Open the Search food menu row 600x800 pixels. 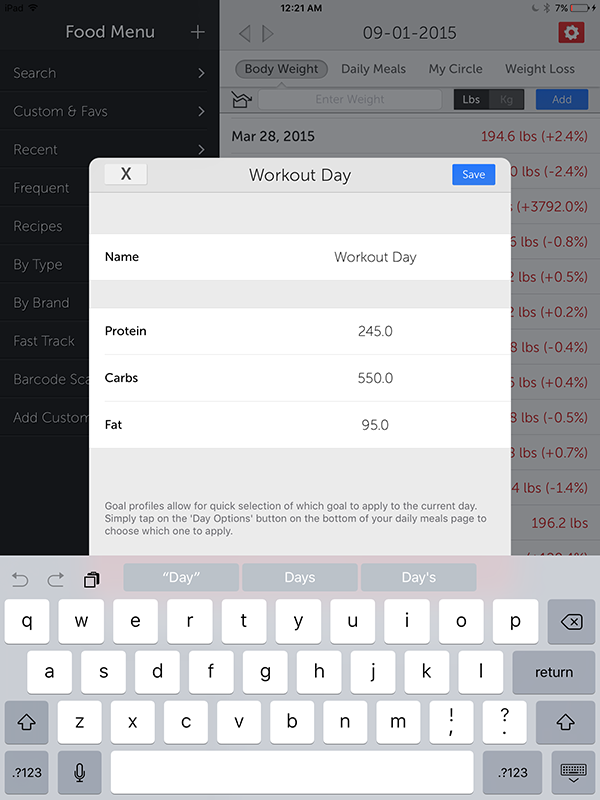[109, 73]
